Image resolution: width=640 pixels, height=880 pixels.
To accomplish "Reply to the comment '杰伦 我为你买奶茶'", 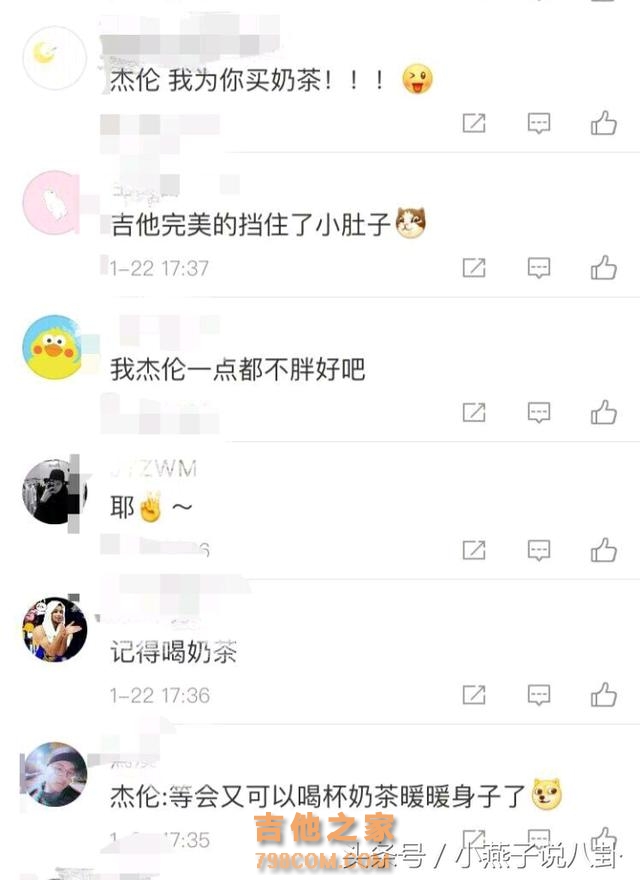I will click(539, 124).
